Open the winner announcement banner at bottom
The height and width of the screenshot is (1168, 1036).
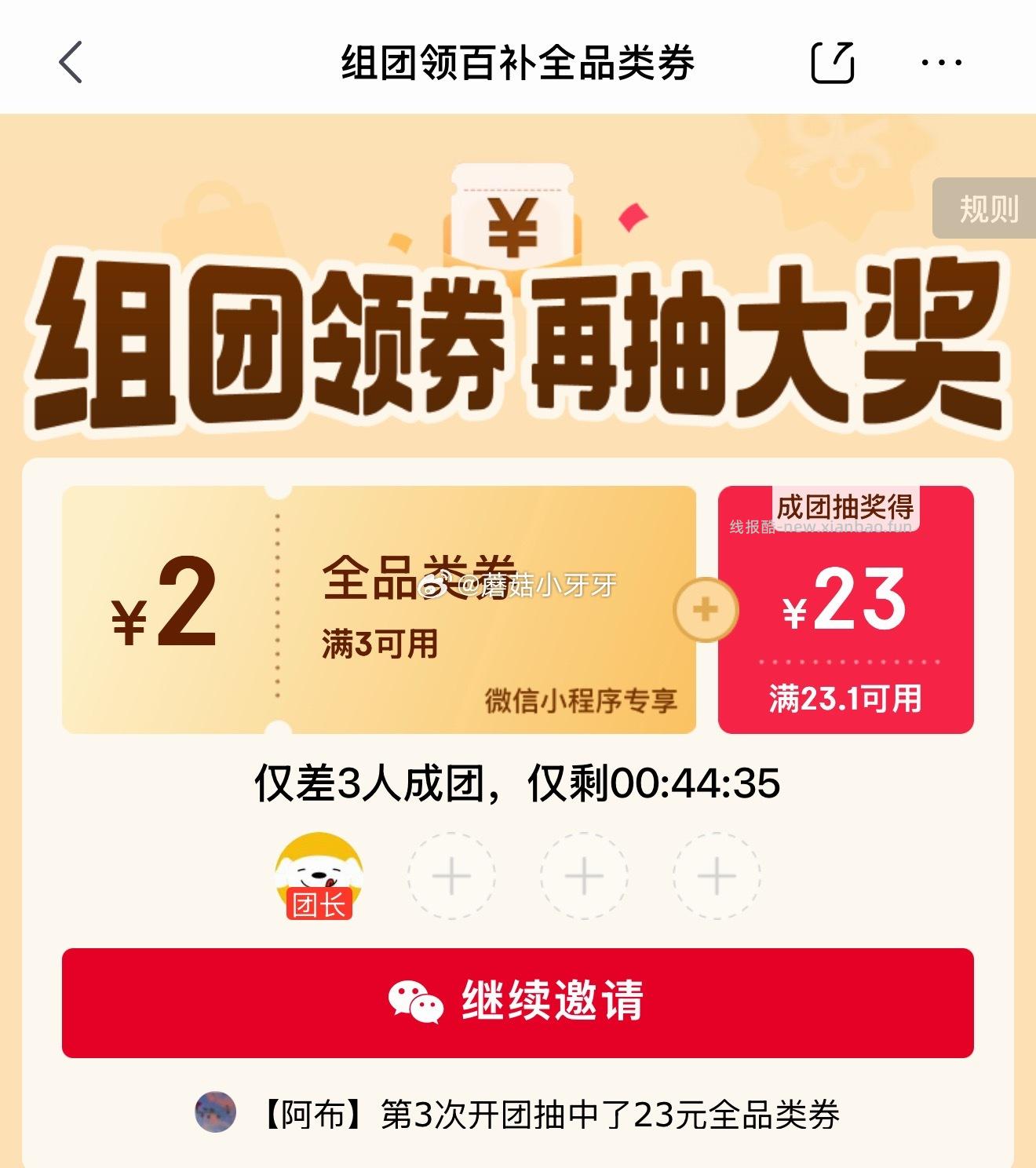(x=518, y=1111)
